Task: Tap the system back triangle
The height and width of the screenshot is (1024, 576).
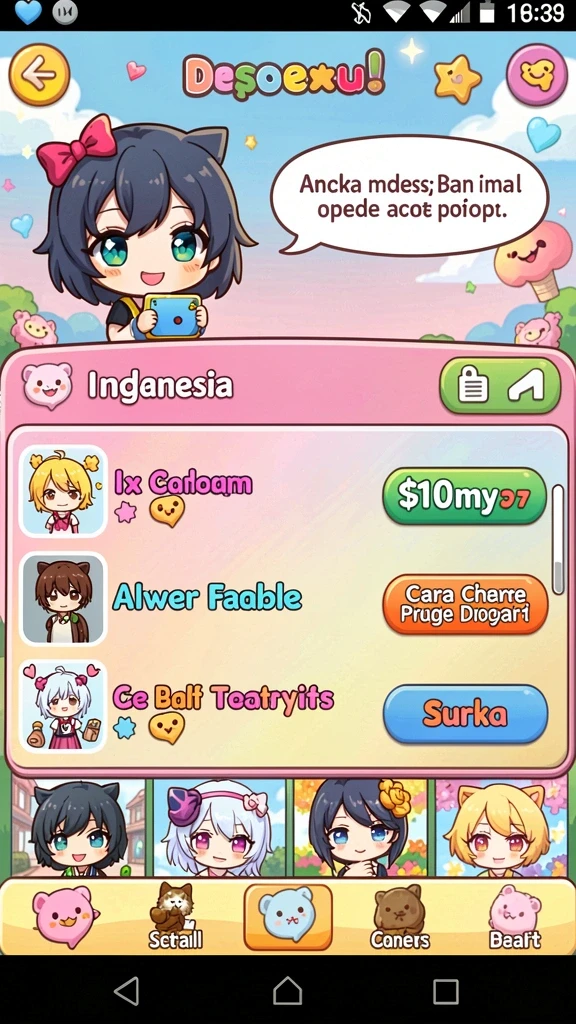Action: tap(127, 991)
